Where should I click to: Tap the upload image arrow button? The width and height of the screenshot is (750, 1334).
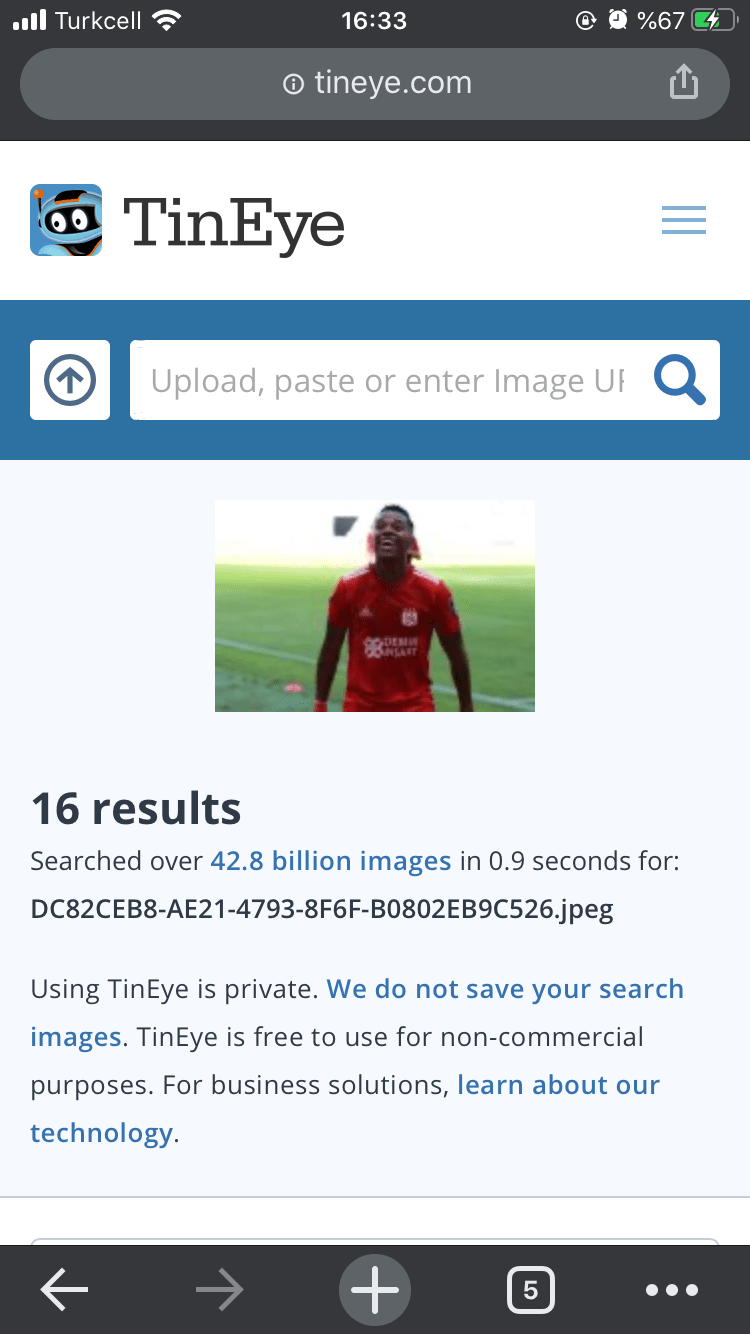tap(70, 380)
